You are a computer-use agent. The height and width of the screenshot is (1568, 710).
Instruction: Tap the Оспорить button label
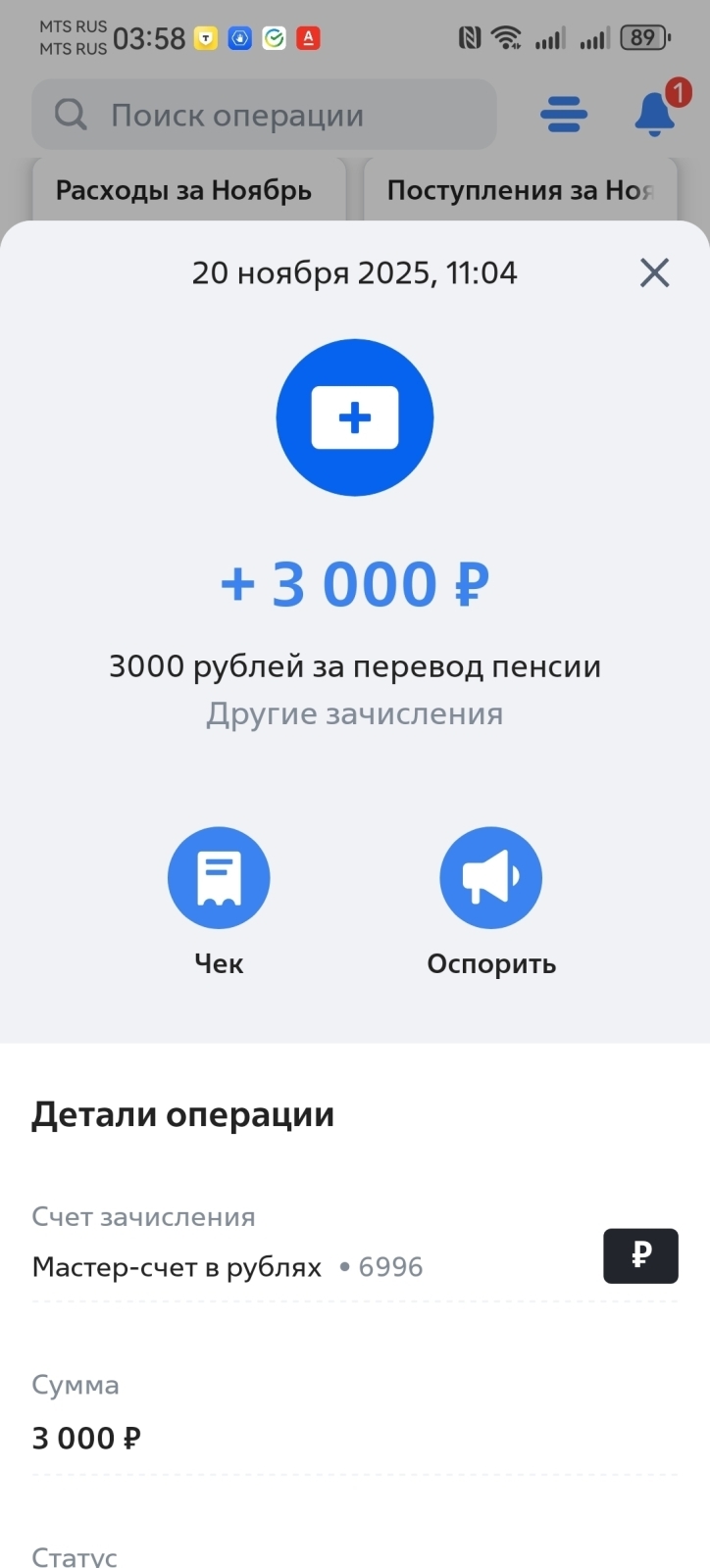click(x=490, y=962)
